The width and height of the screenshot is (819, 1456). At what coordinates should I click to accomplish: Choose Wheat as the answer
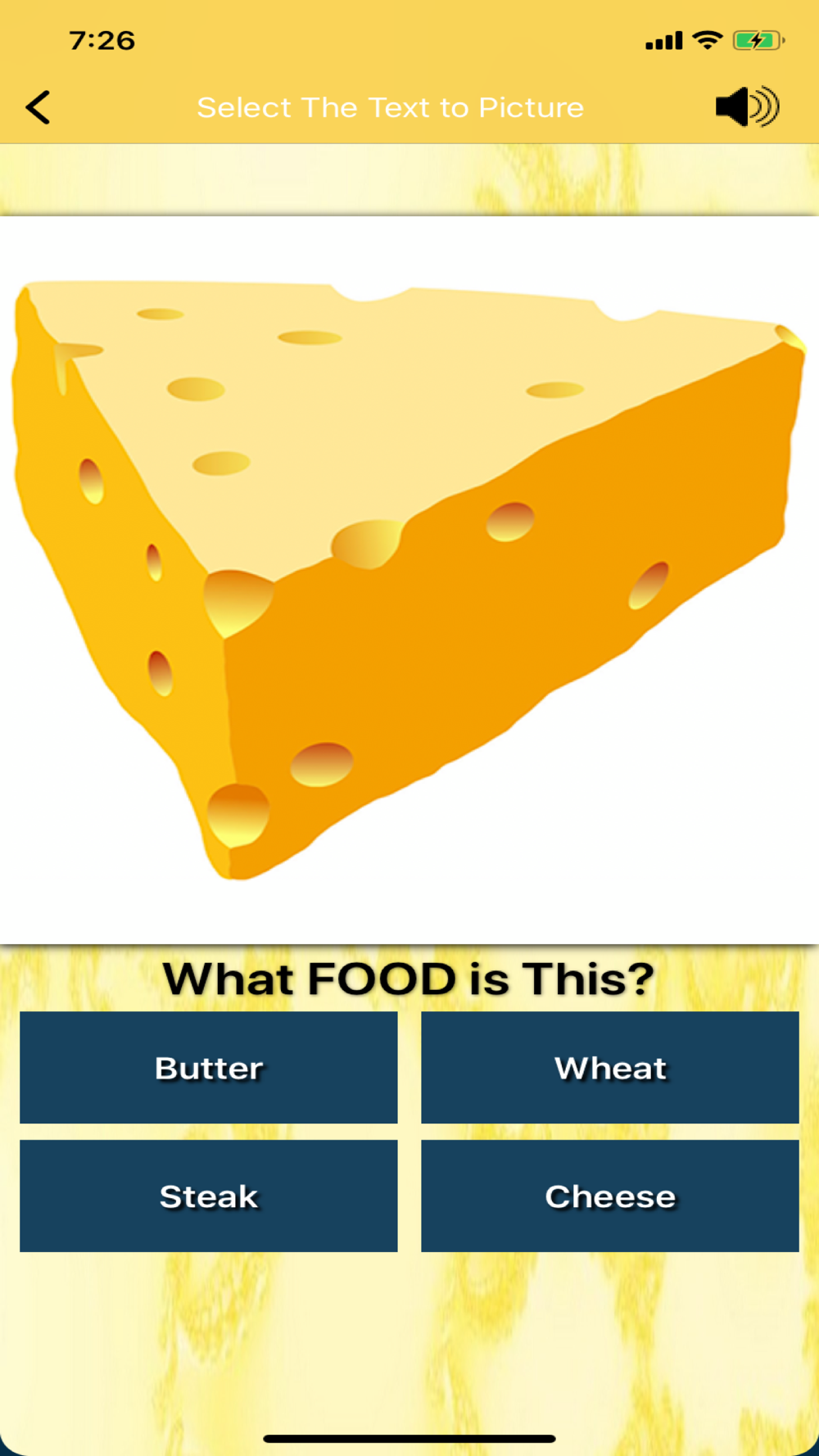(610, 1067)
